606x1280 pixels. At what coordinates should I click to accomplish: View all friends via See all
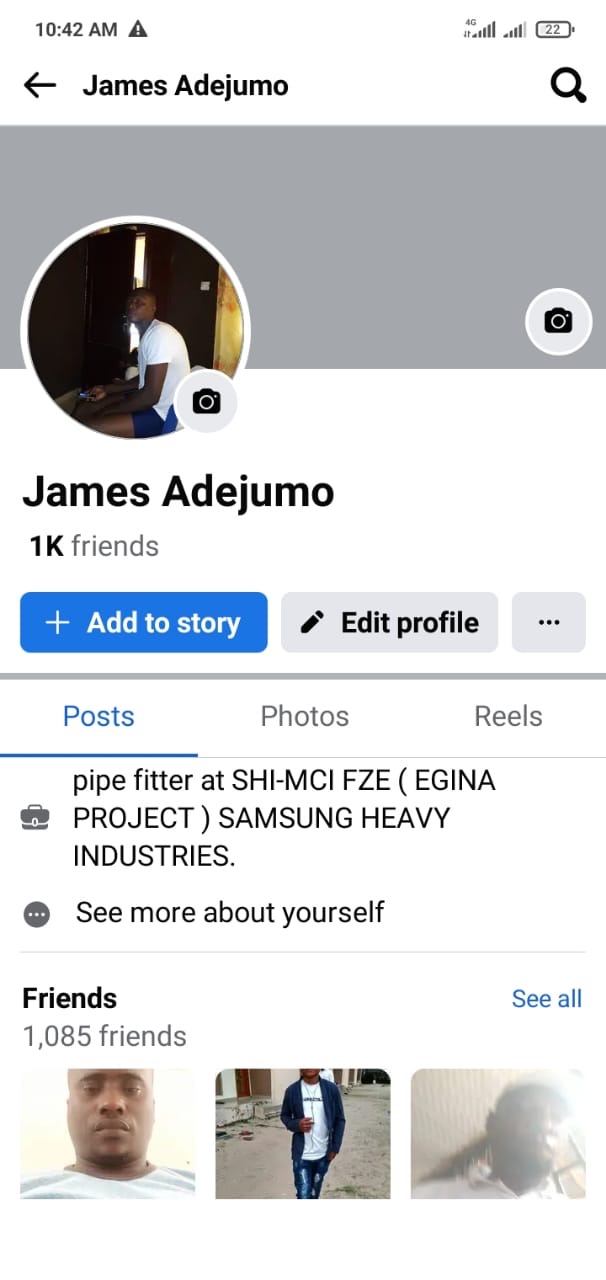coord(546,998)
